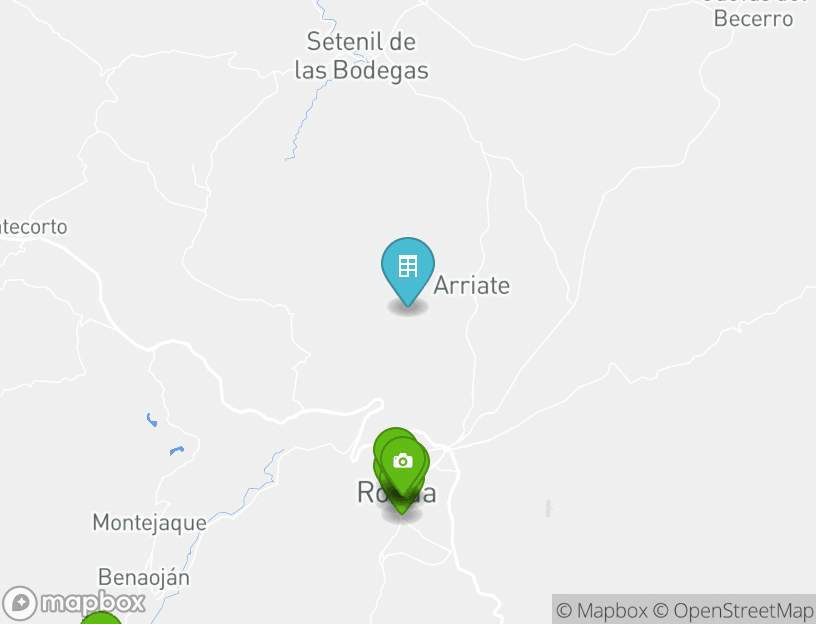Open the OpenStreetMap attribution link

click(x=734, y=610)
